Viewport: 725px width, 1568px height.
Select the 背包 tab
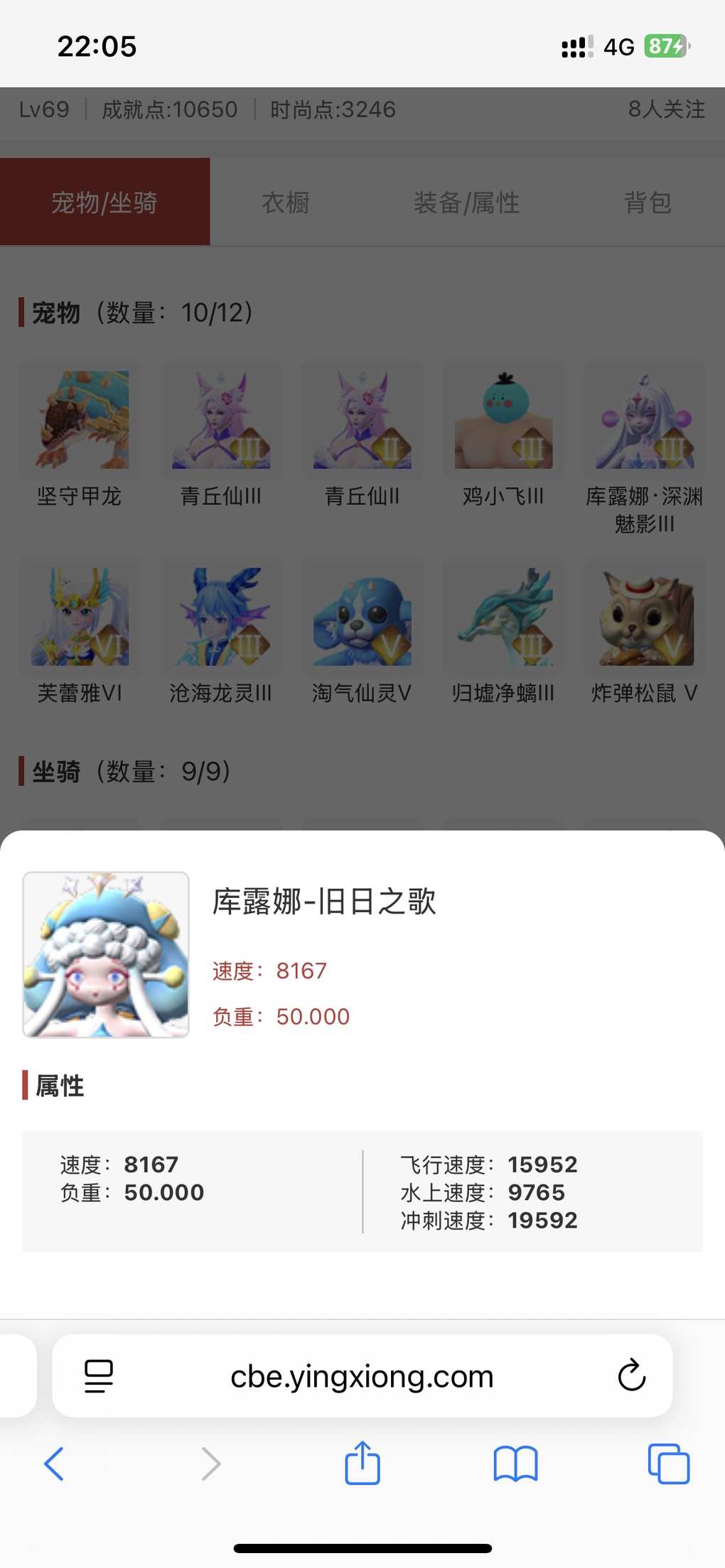648,202
